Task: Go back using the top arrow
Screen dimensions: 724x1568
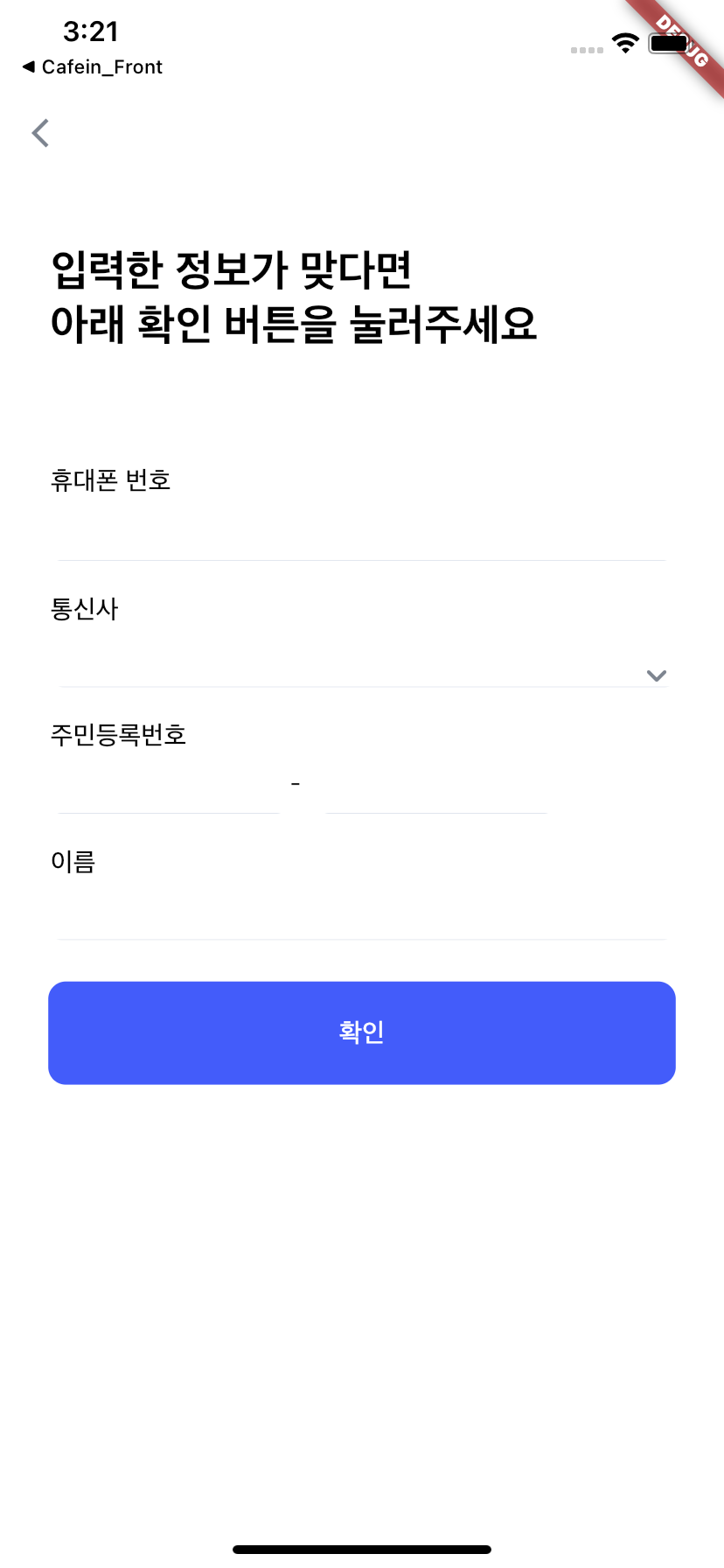Action: [x=40, y=133]
